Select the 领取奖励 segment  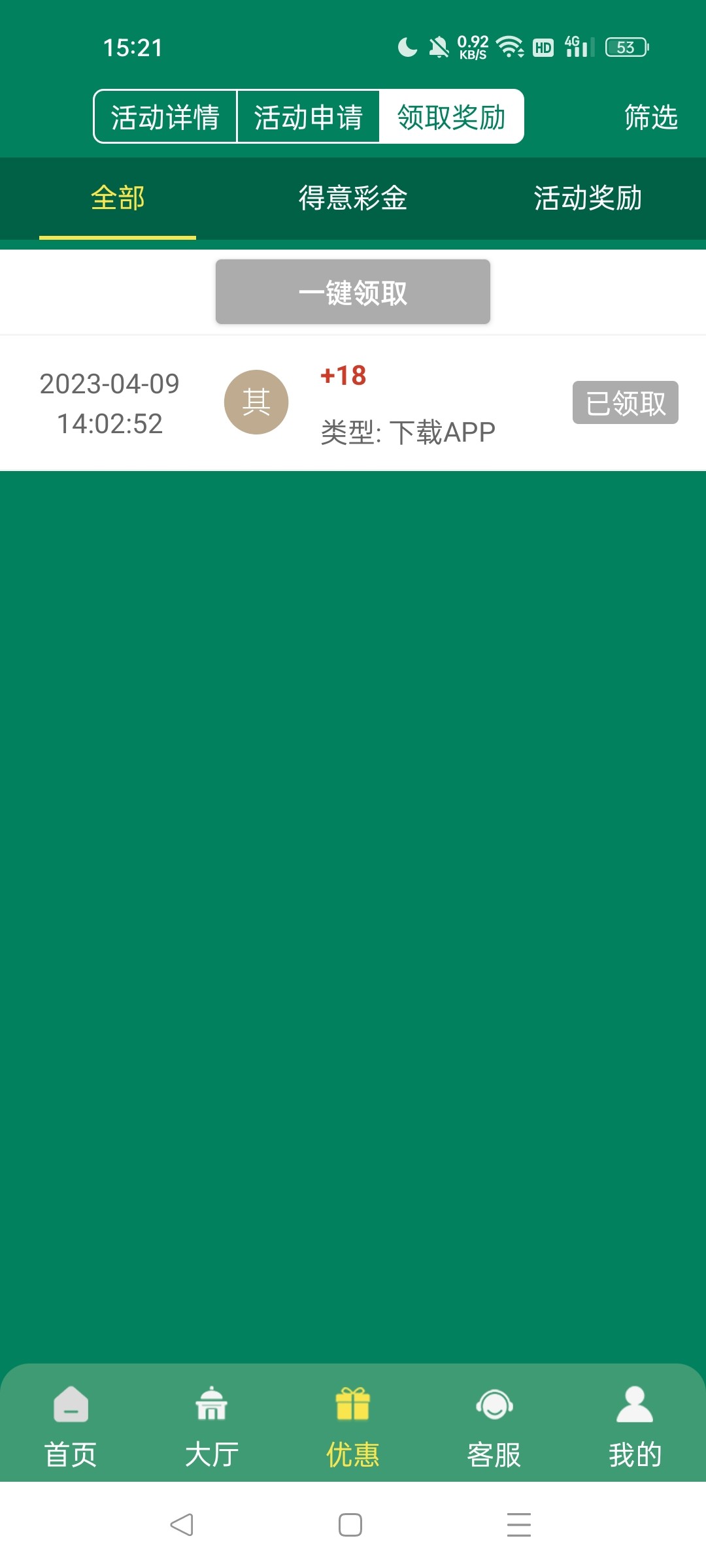pos(452,117)
